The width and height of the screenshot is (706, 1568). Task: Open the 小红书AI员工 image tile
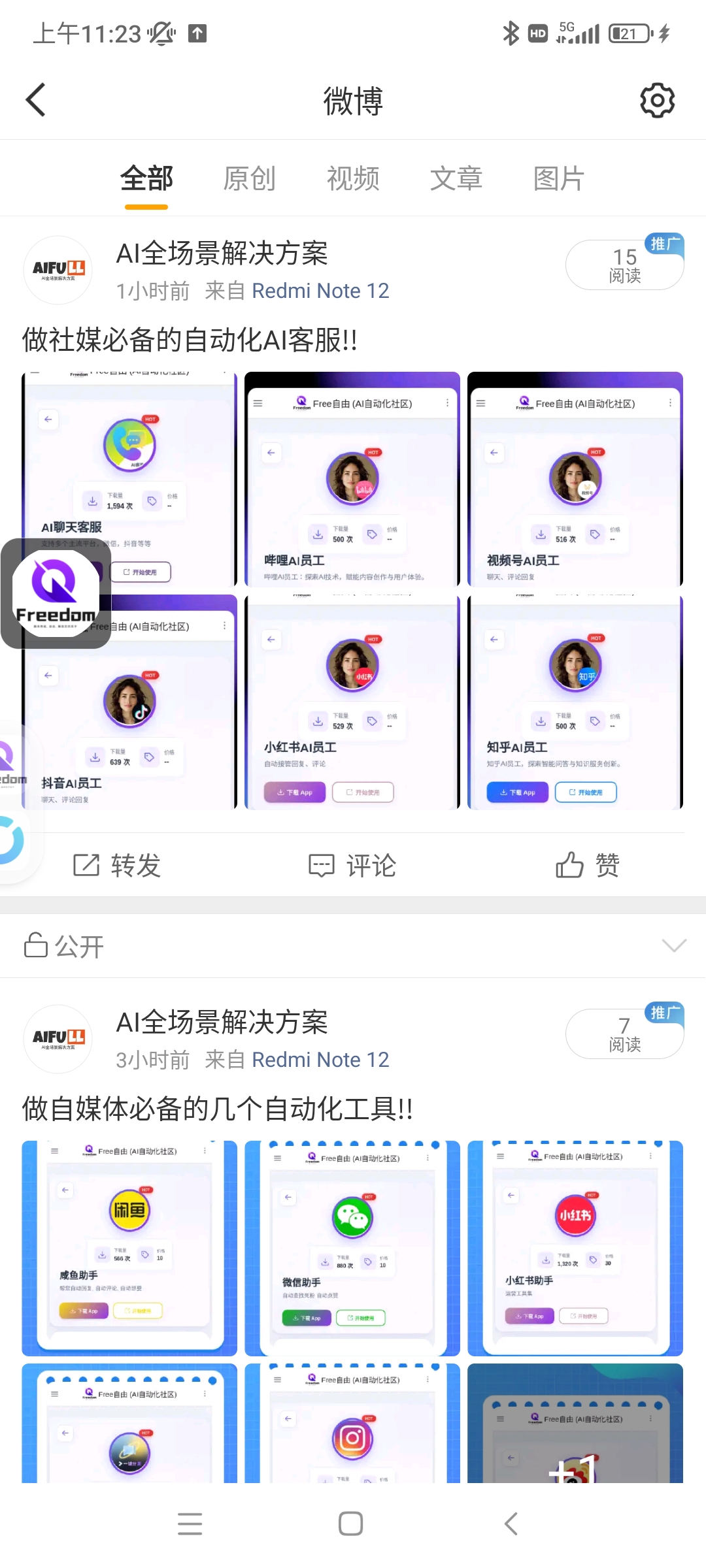coord(352,702)
